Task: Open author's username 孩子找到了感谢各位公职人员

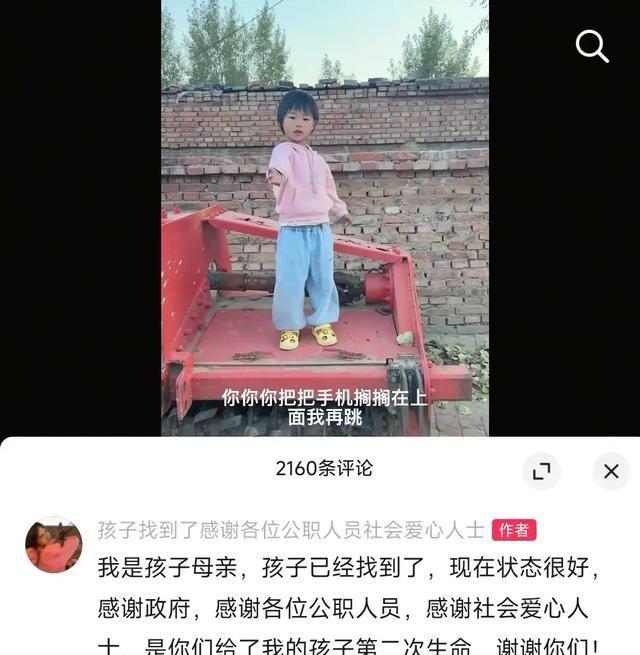Action: pos(290,530)
